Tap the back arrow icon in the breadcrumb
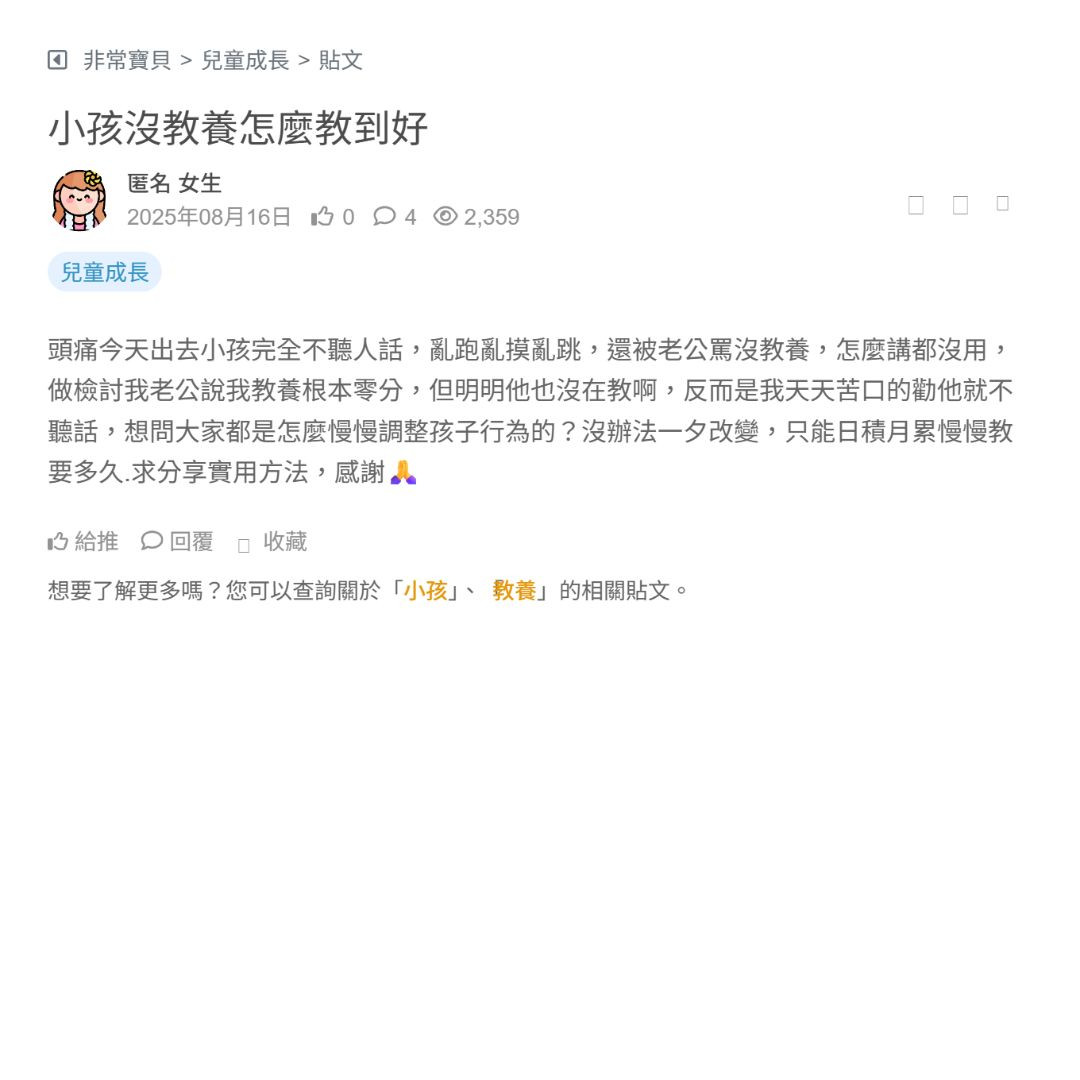The image size is (1080, 1080). coord(57,60)
